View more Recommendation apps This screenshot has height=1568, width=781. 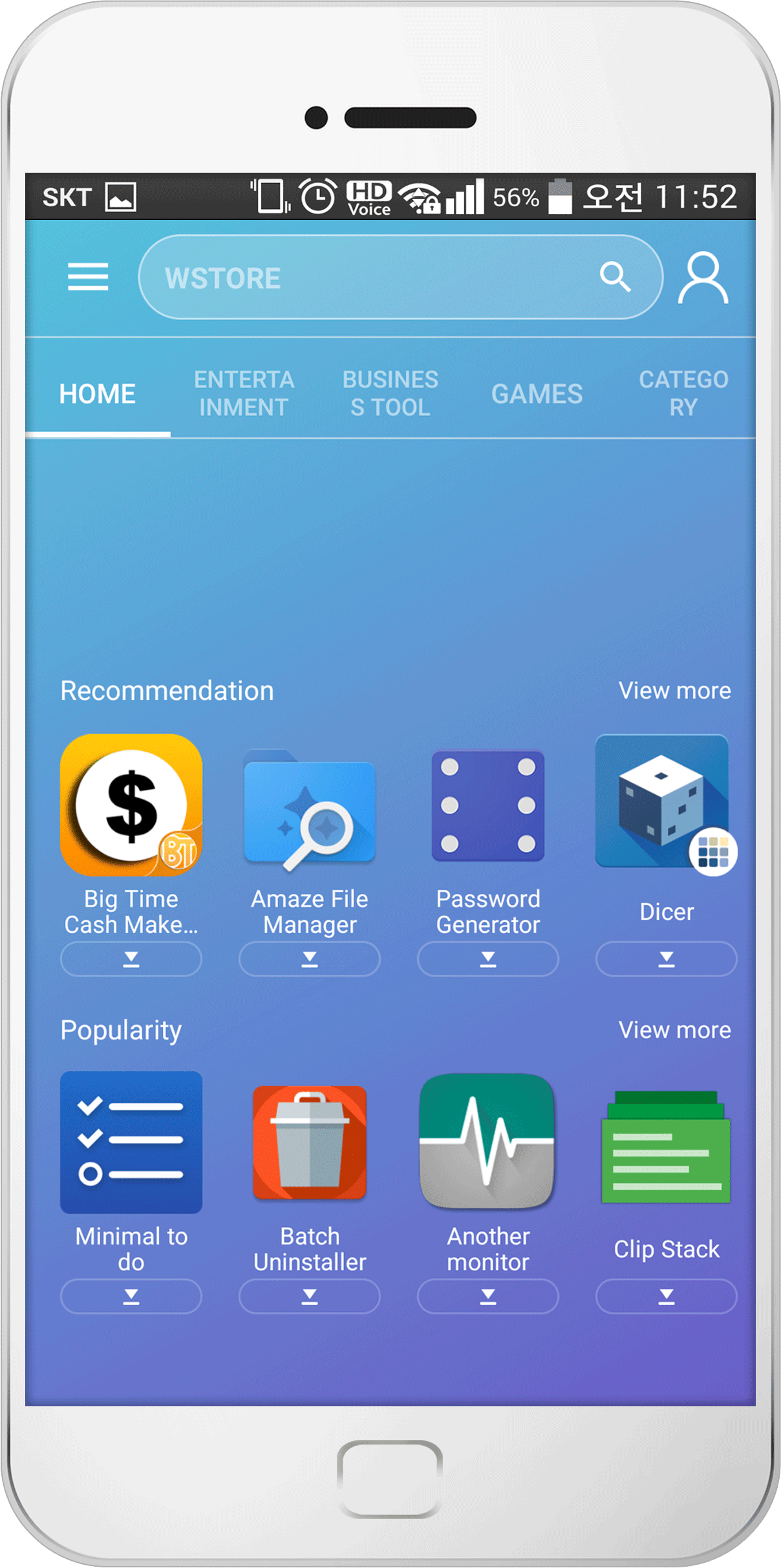(x=674, y=690)
